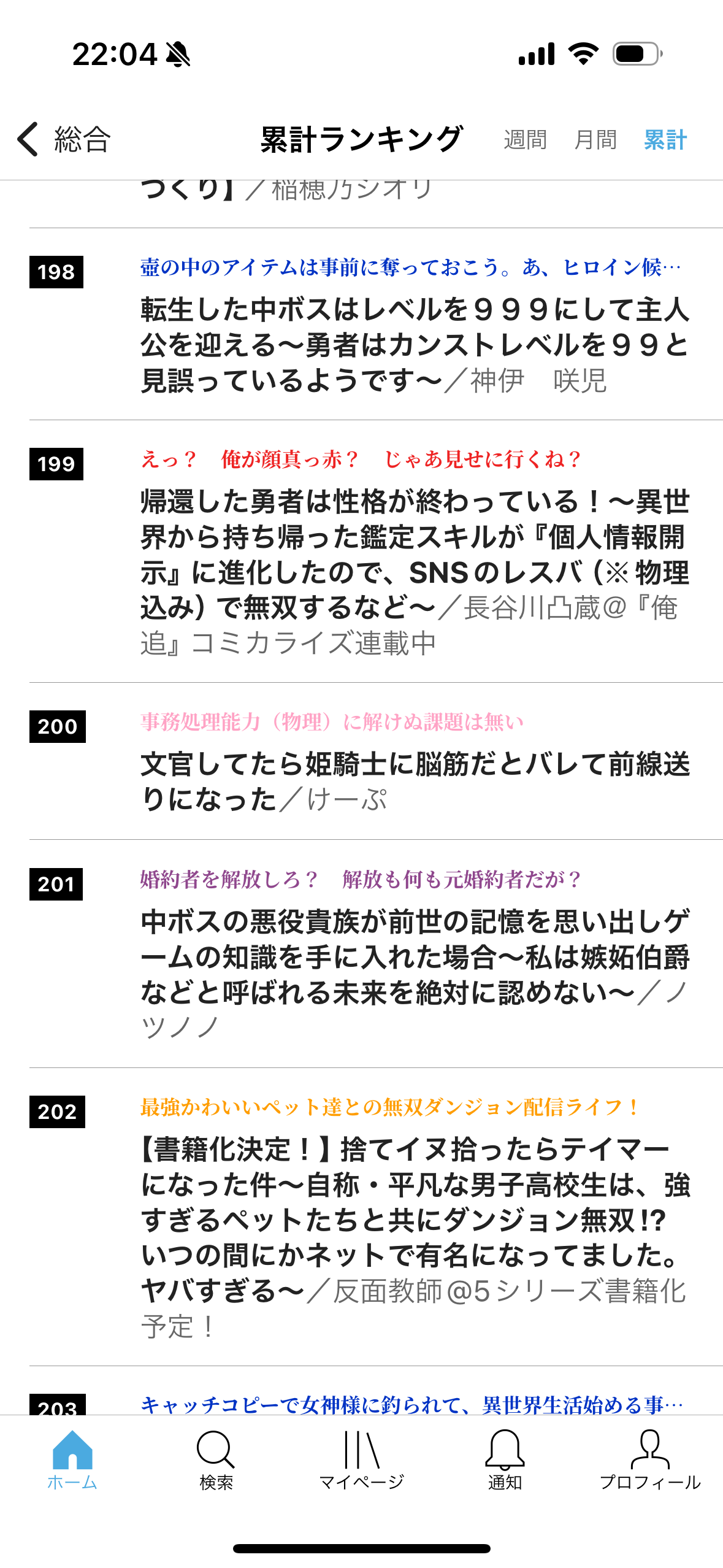Select the 累計 ranking tab
This screenshot has height=1568, width=723.
[665, 140]
